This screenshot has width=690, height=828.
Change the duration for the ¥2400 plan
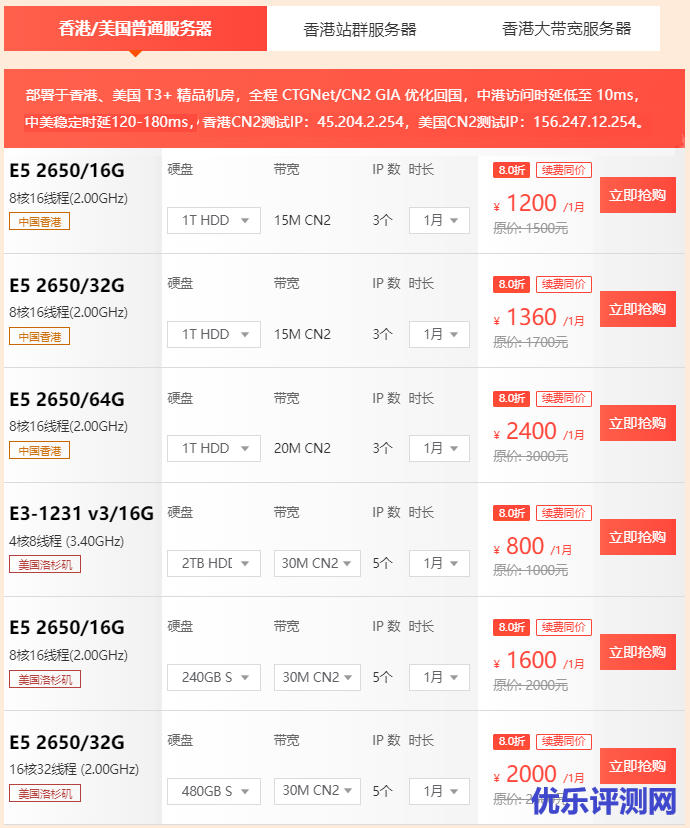click(x=439, y=448)
